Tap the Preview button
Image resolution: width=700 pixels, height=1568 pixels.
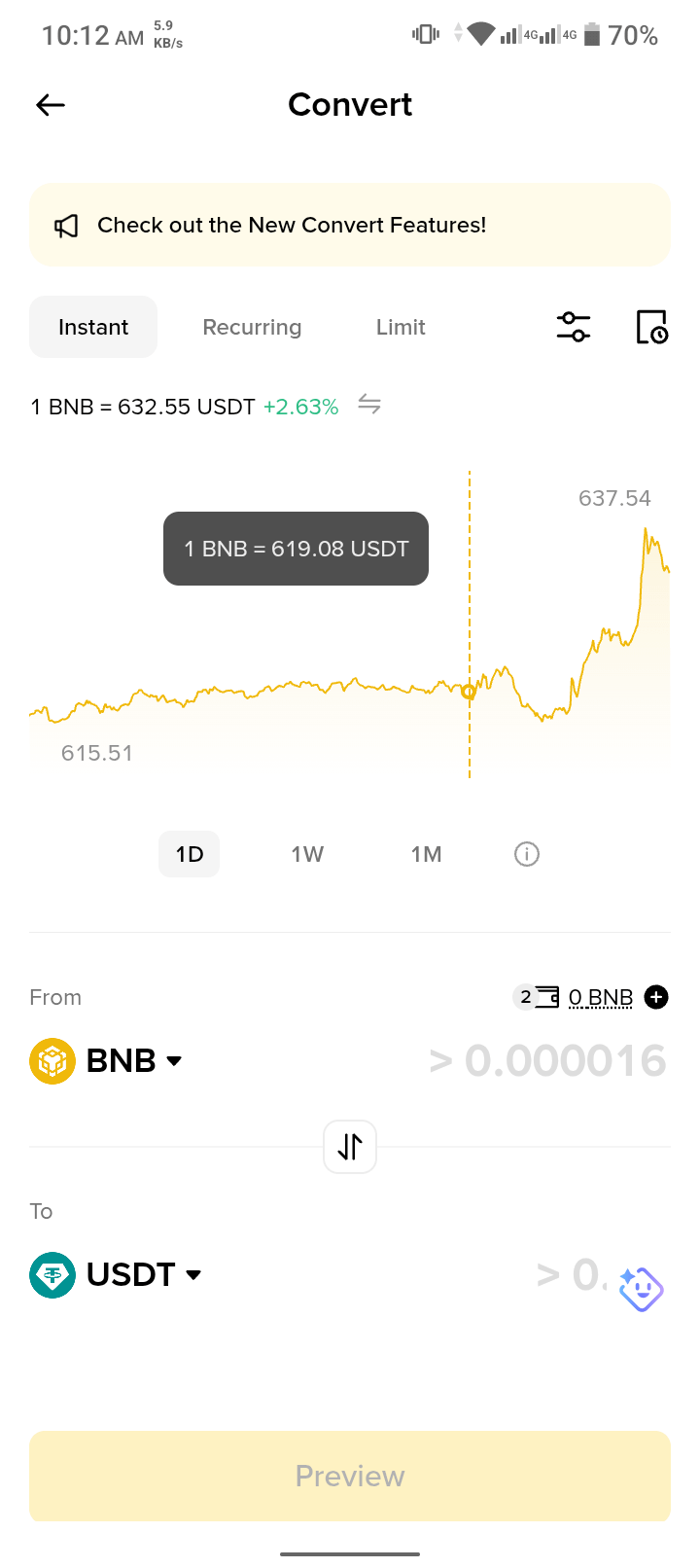[350, 1476]
